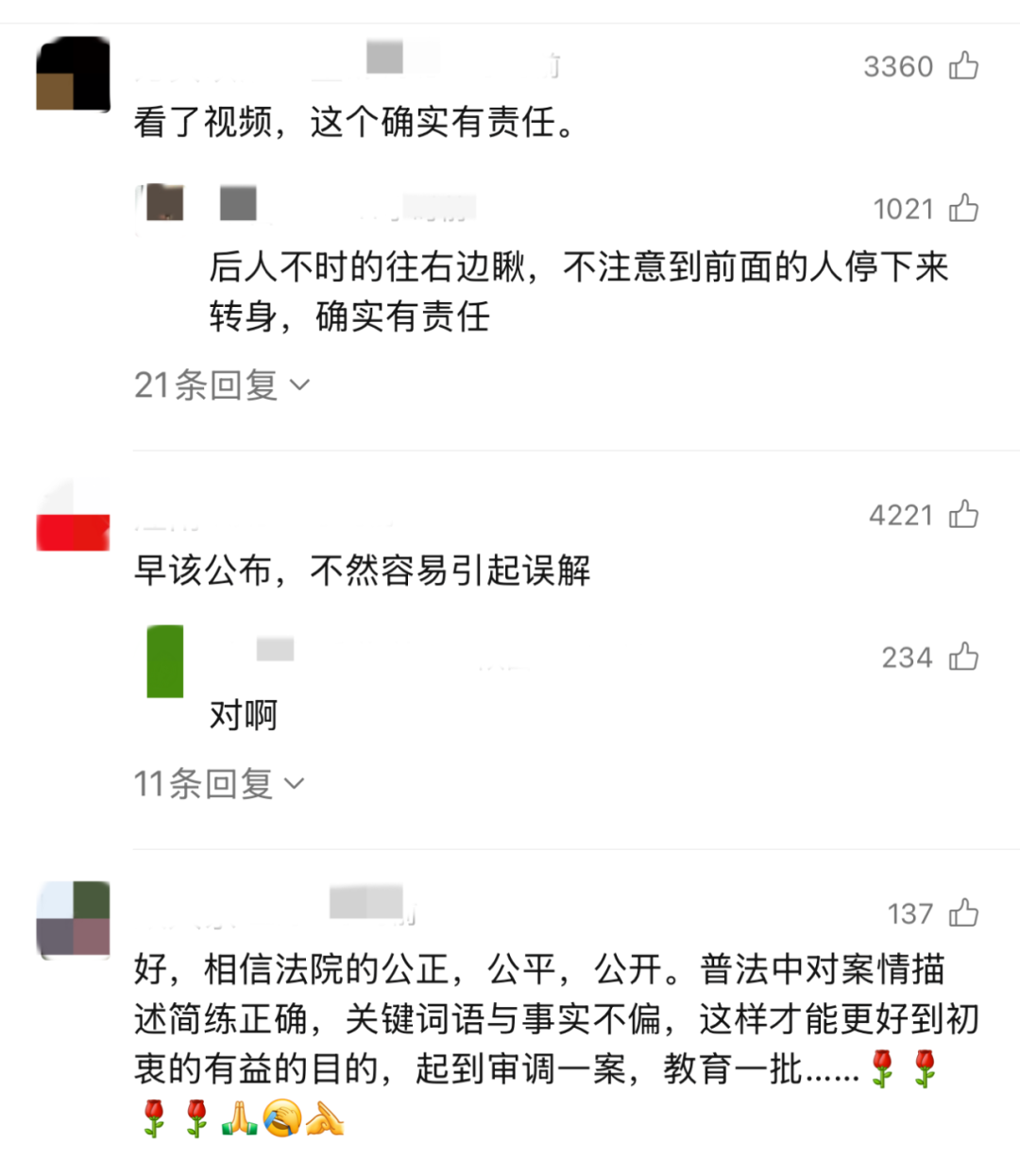Viewport: 1020px width, 1176px height.
Task: Like the reply '后人不时的往右边瞅'
Action: [x=963, y=208]
